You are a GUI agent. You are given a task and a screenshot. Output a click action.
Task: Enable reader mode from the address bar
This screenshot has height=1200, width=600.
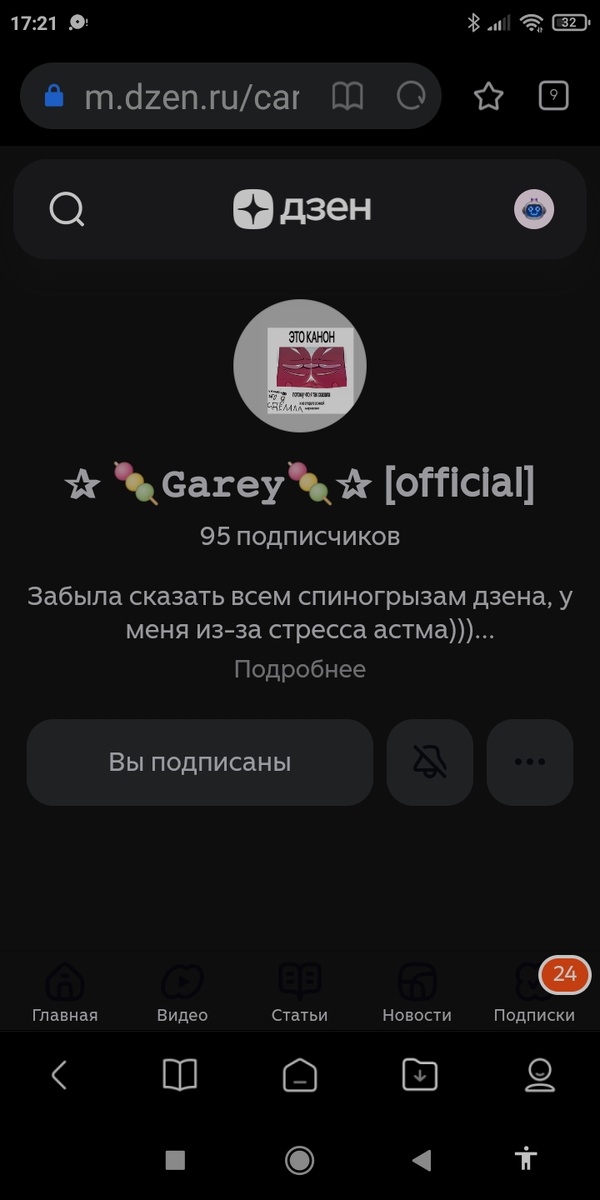(x=348, y=97)
